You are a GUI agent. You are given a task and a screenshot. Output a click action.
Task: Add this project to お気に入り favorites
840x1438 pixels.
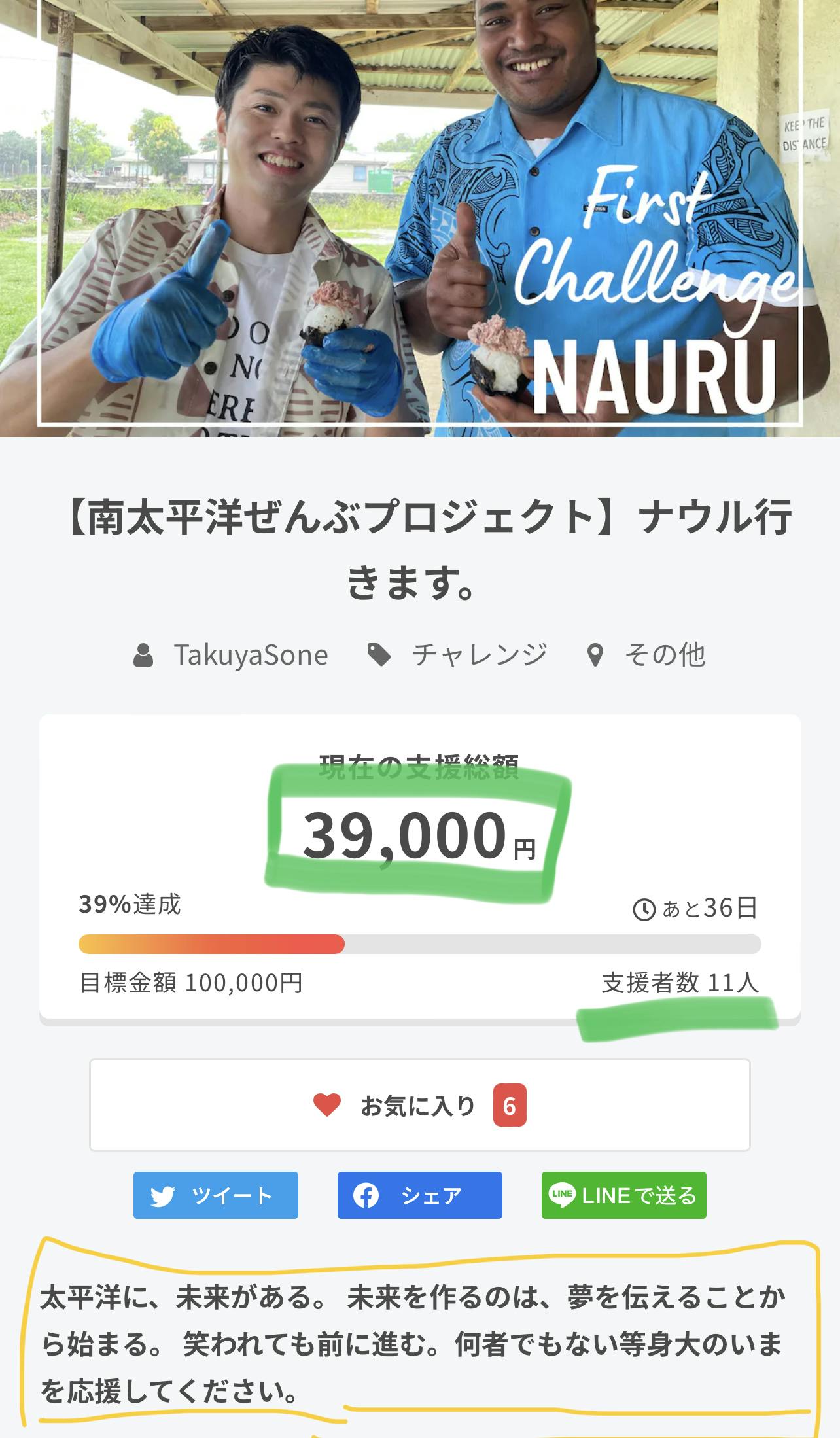(x=419, y=1105)
